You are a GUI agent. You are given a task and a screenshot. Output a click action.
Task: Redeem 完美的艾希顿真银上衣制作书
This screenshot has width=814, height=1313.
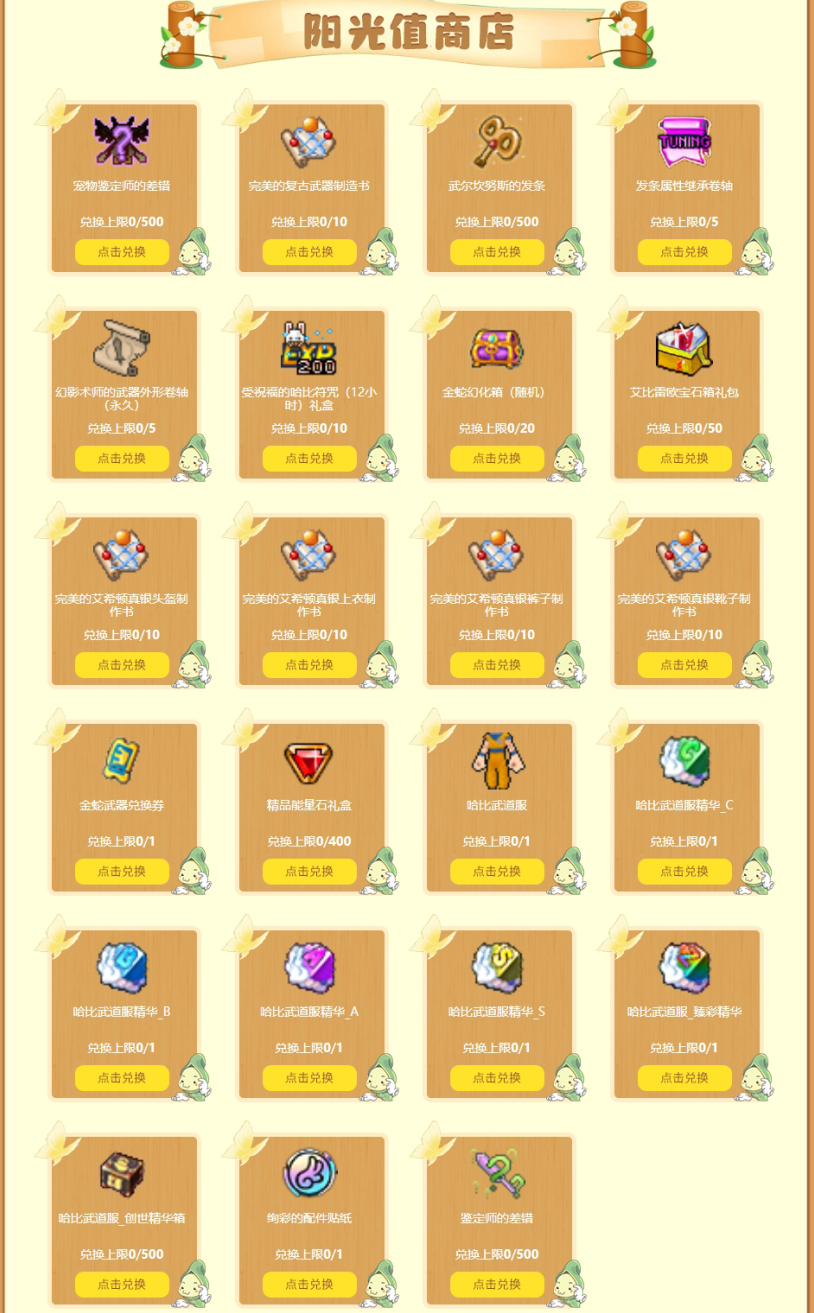[309, 665]
